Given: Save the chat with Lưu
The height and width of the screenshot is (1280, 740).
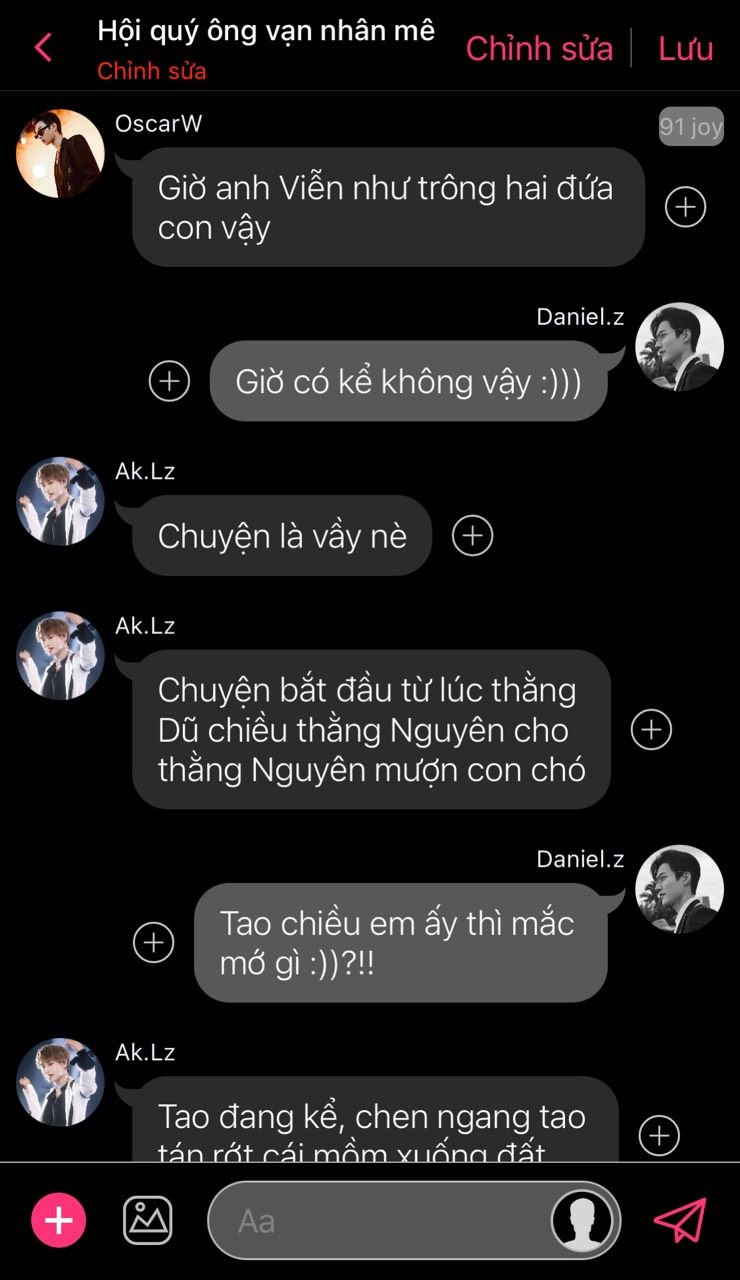Looking at the screenshot, I should point(686,48).
